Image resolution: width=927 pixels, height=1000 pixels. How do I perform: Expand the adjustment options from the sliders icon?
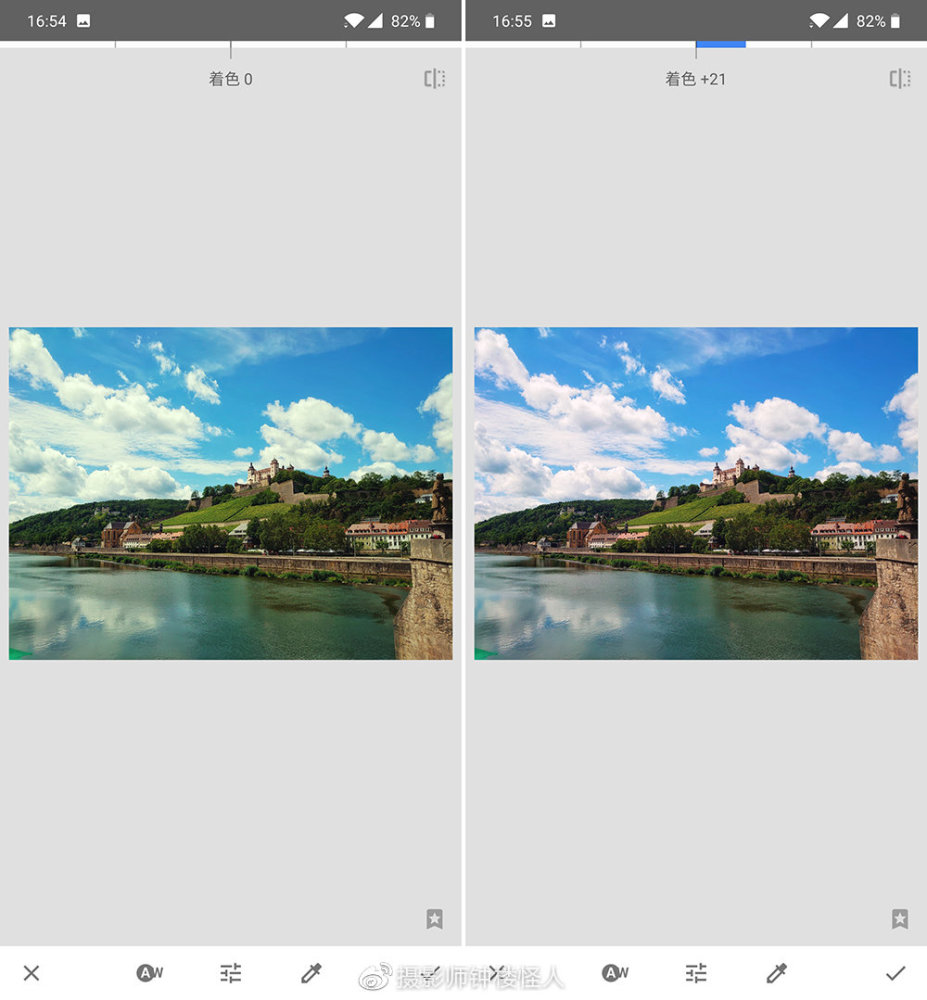pyautogui.click(x=230, y=972)
